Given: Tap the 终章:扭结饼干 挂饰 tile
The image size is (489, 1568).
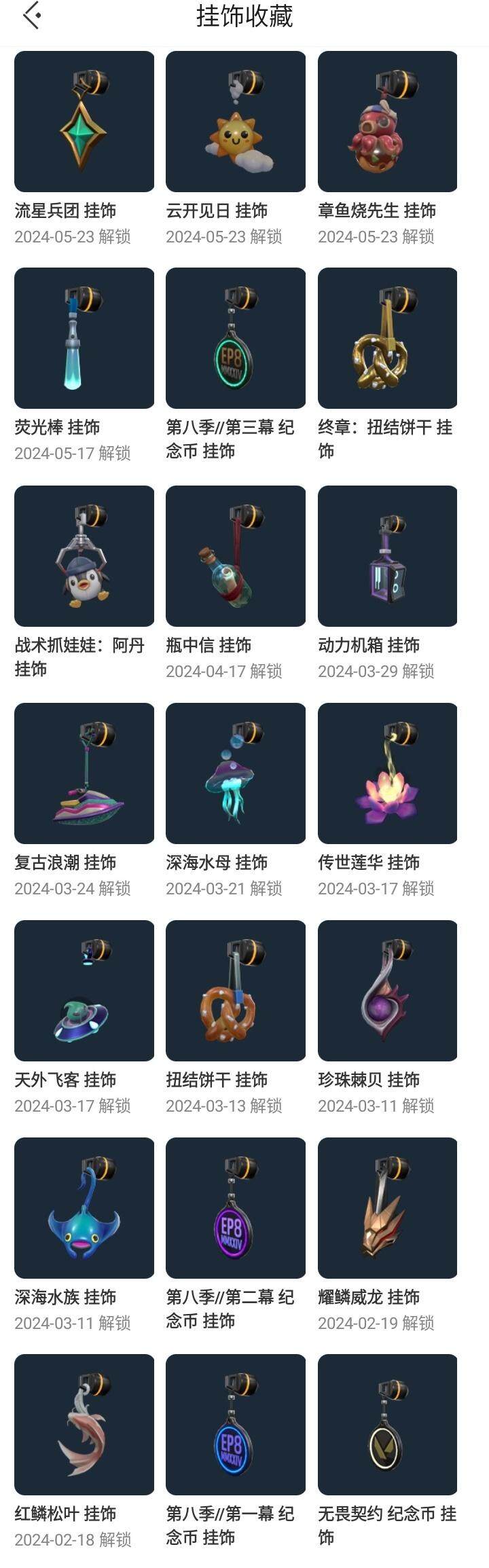Looking at the screenshot, I should click(x=387, y=338).
